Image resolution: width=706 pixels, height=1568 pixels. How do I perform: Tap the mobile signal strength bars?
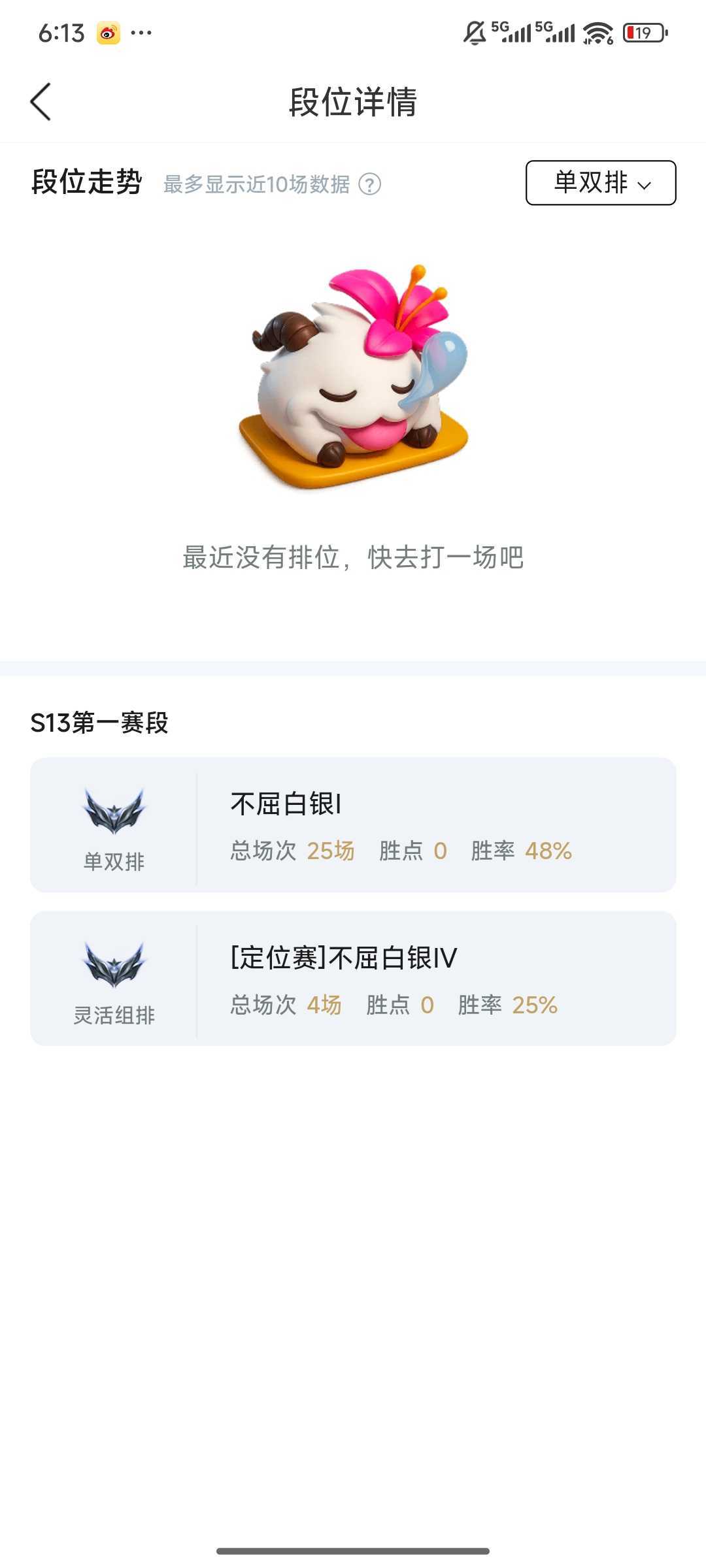[516, 31]
